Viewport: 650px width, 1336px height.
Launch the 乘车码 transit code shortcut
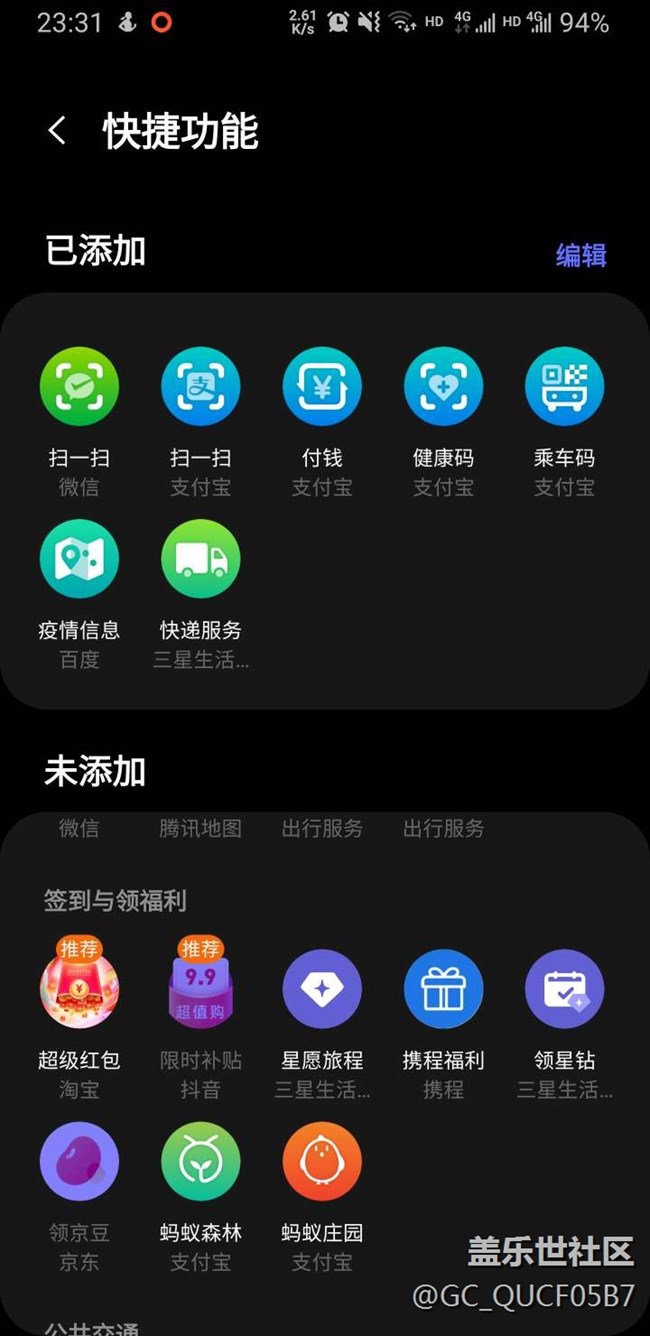pos(564,387)
